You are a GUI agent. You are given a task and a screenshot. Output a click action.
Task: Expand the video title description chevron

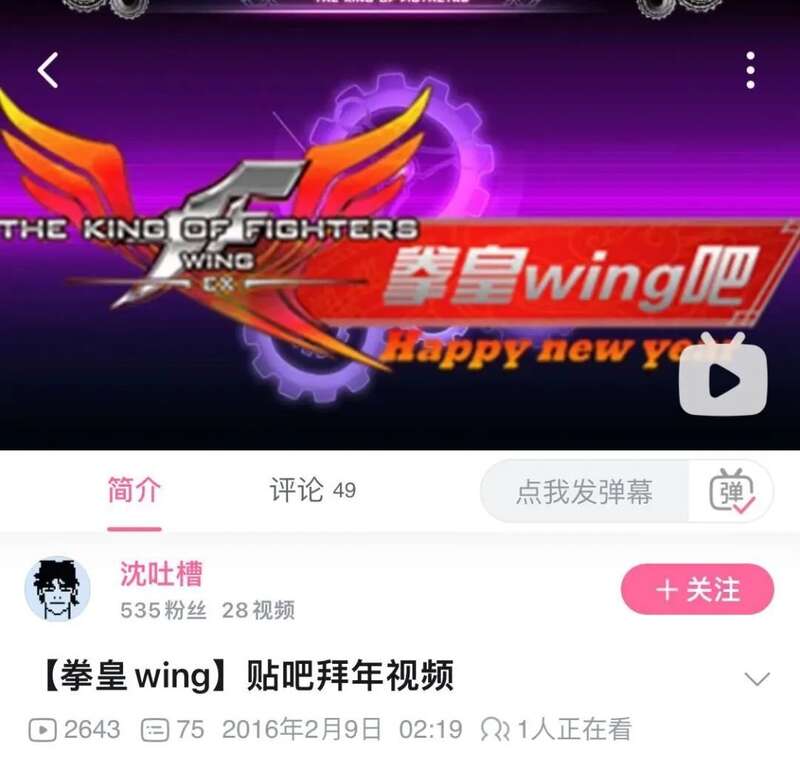758,679
